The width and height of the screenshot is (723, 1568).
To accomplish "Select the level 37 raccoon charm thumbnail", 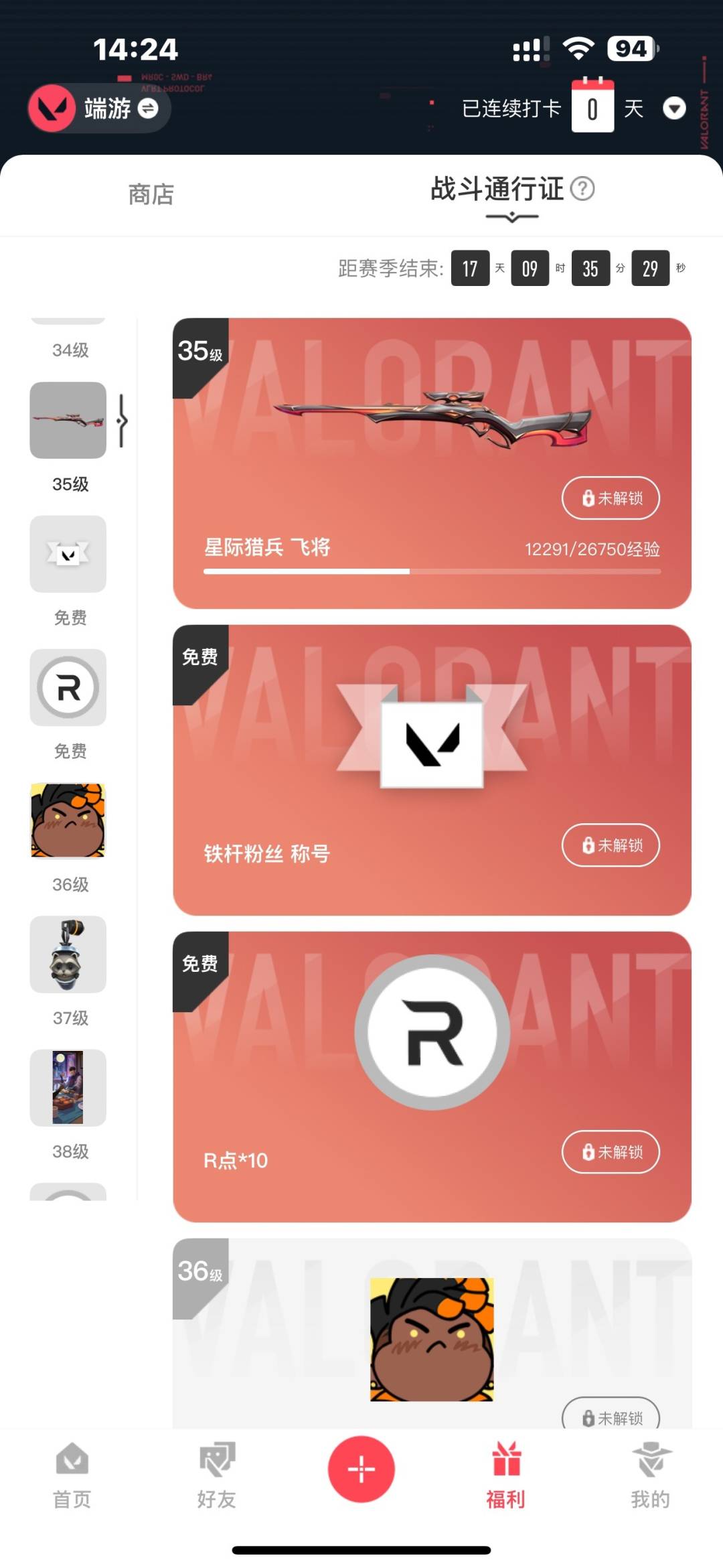I will pos(68,954).
